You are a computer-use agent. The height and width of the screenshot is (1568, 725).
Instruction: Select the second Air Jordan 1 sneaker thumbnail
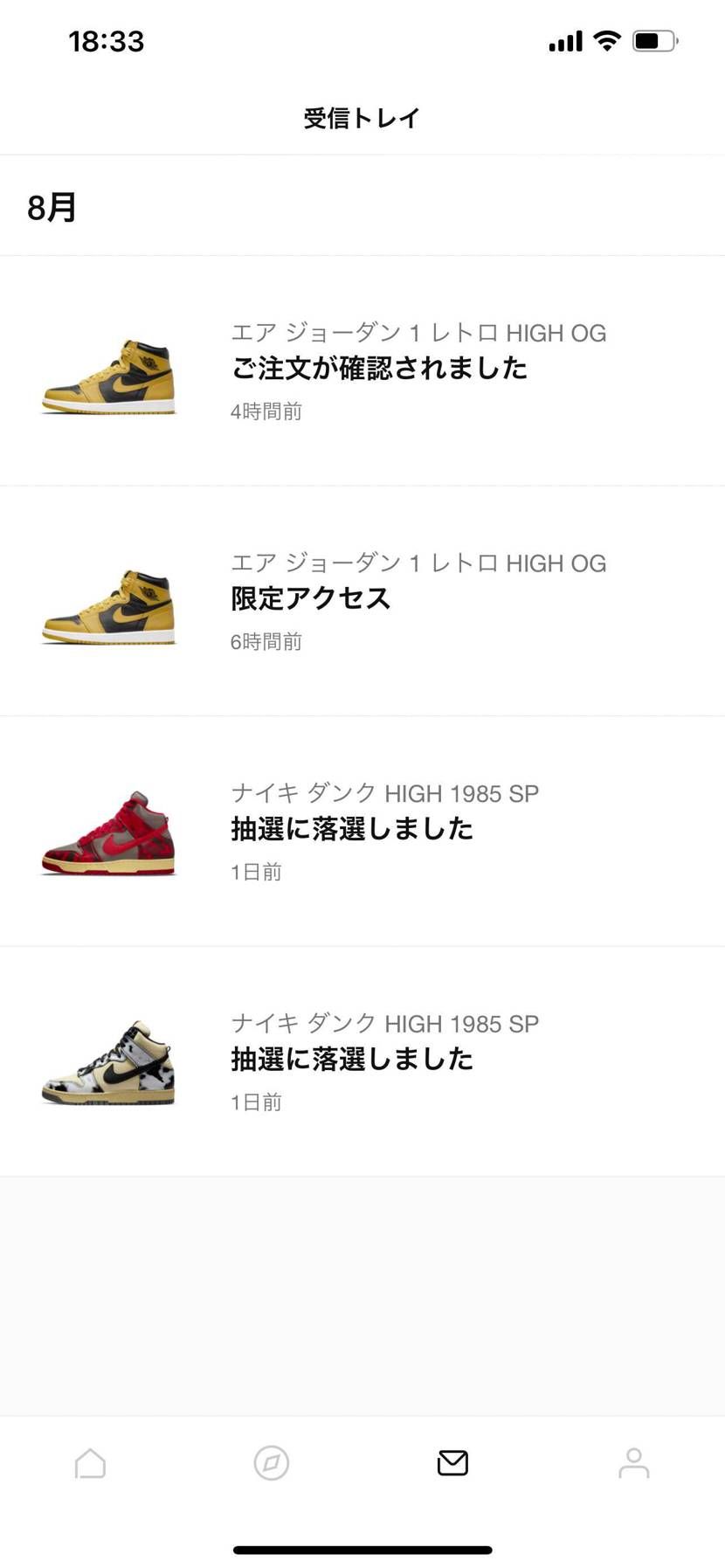pyautogui.click(x=107, y=602)
